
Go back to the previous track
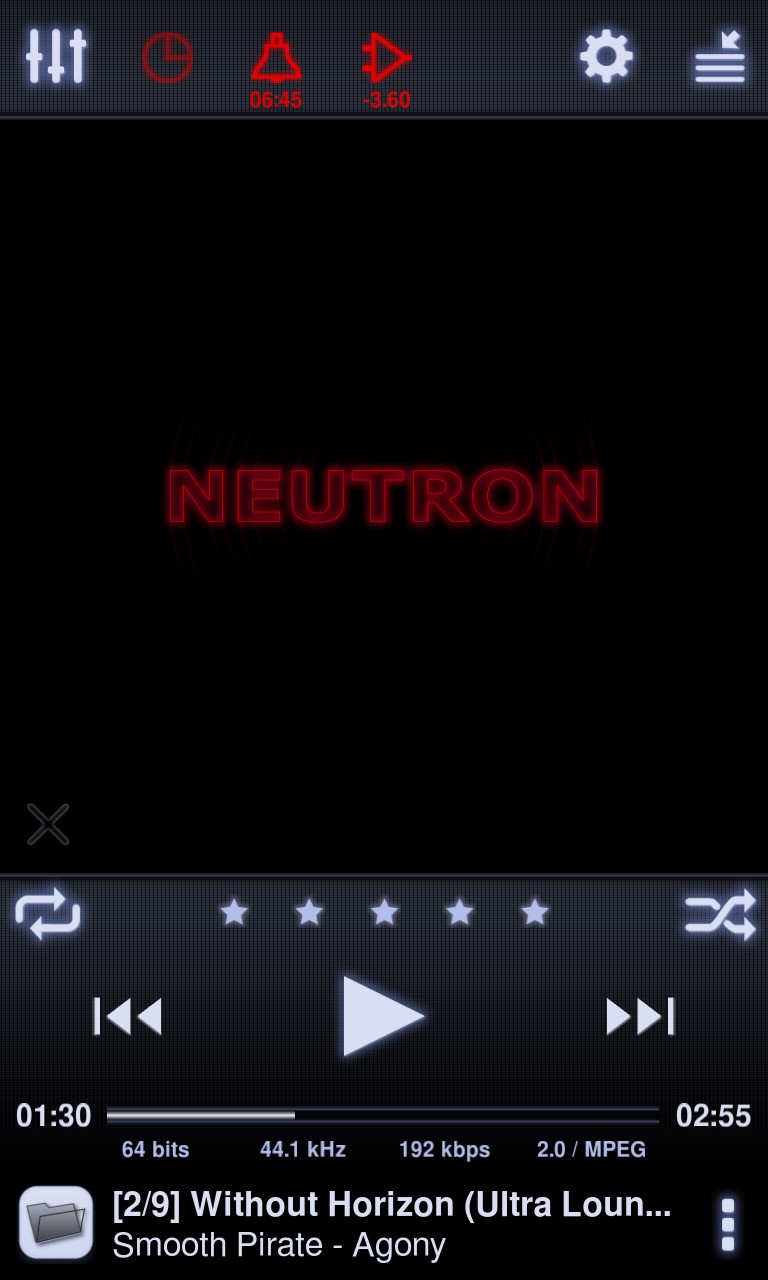click(x=128, y=1015)
